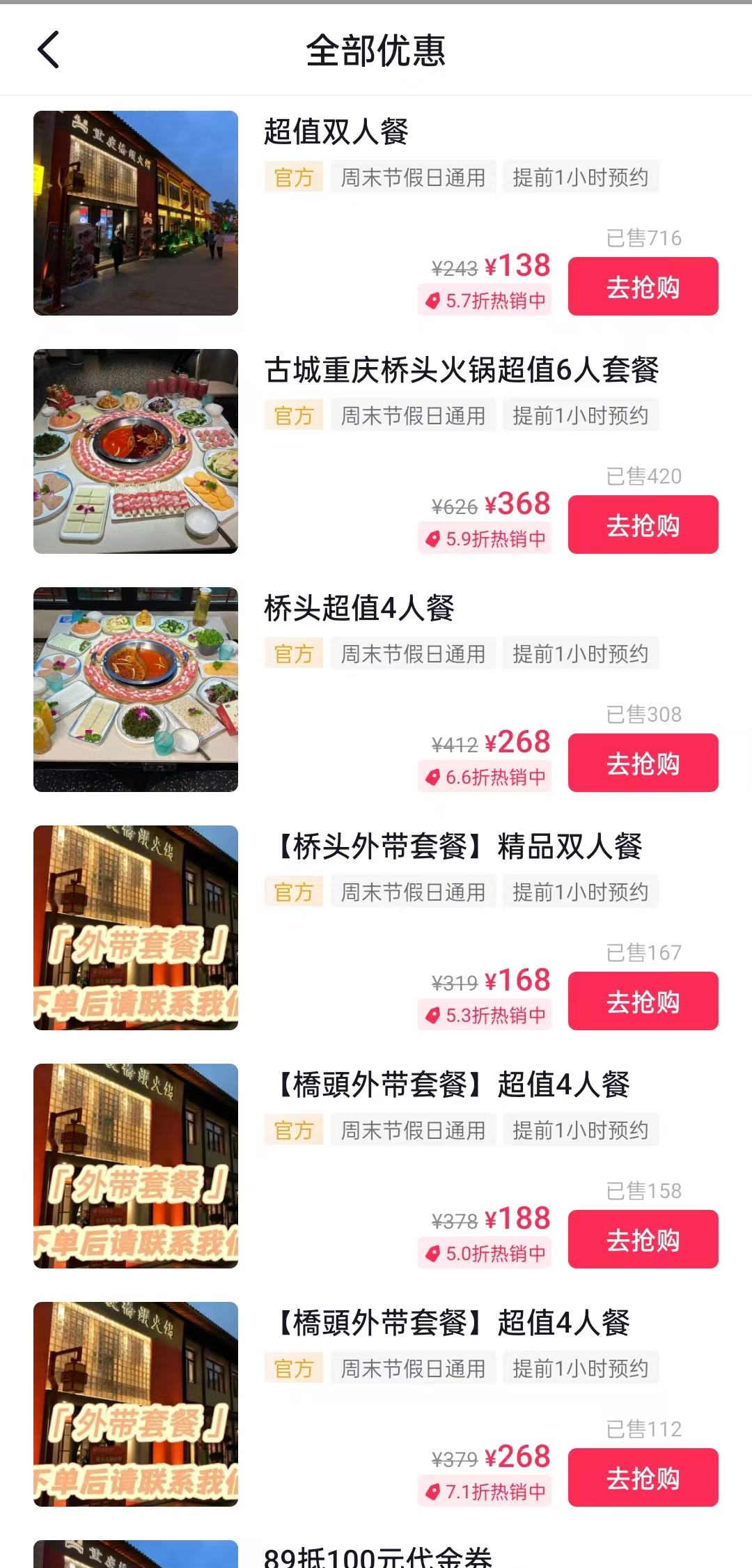The height and width of the screenshot is (1568, 752).
Task: Tap the 提前1小时预约 tag on 6人套餐
Action: click(x=581, y=415)
